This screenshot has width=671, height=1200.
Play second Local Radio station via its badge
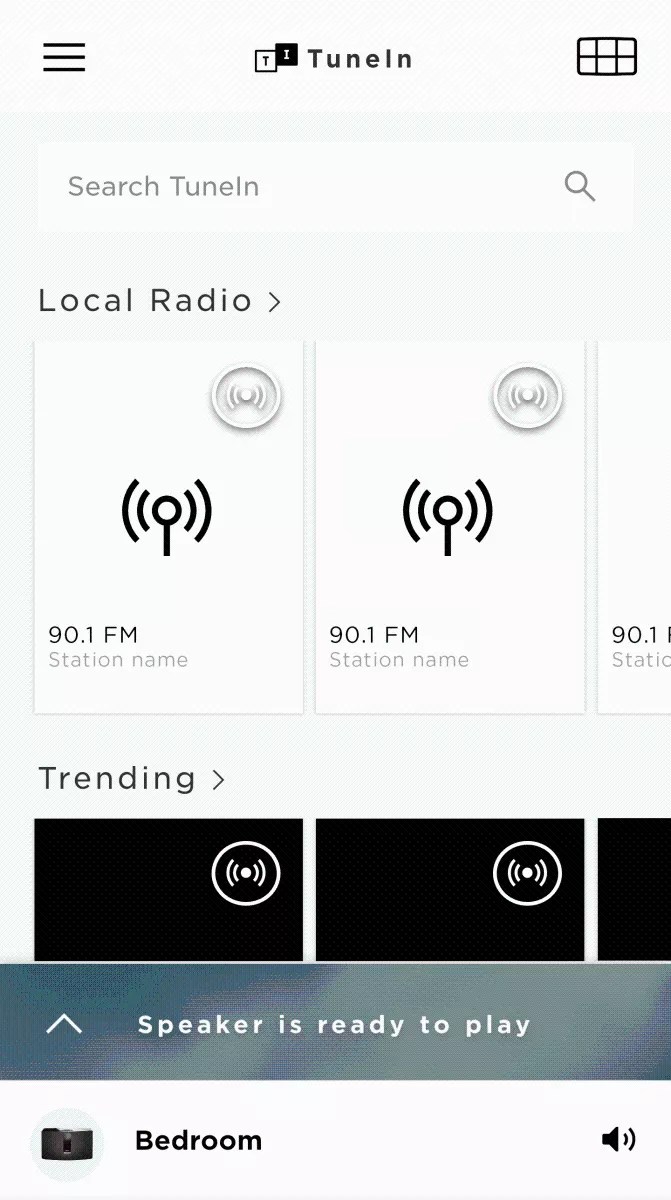[527, 397]
